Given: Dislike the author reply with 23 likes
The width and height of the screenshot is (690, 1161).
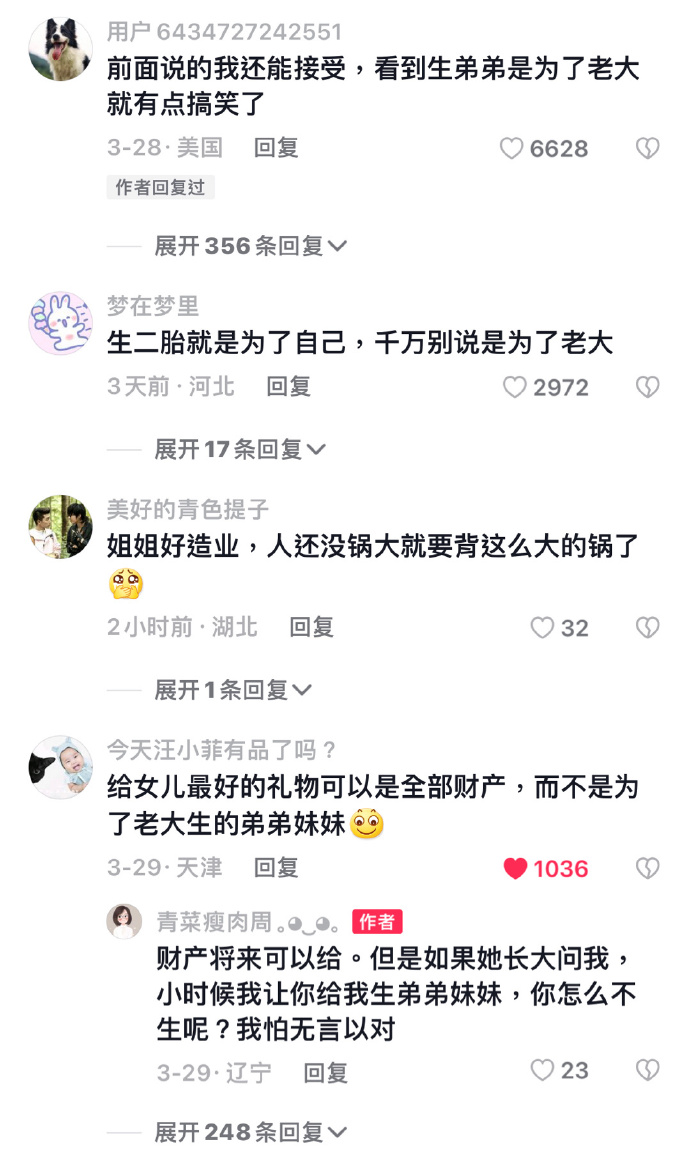Looking at the screenshot, I should coord(648,1071).
